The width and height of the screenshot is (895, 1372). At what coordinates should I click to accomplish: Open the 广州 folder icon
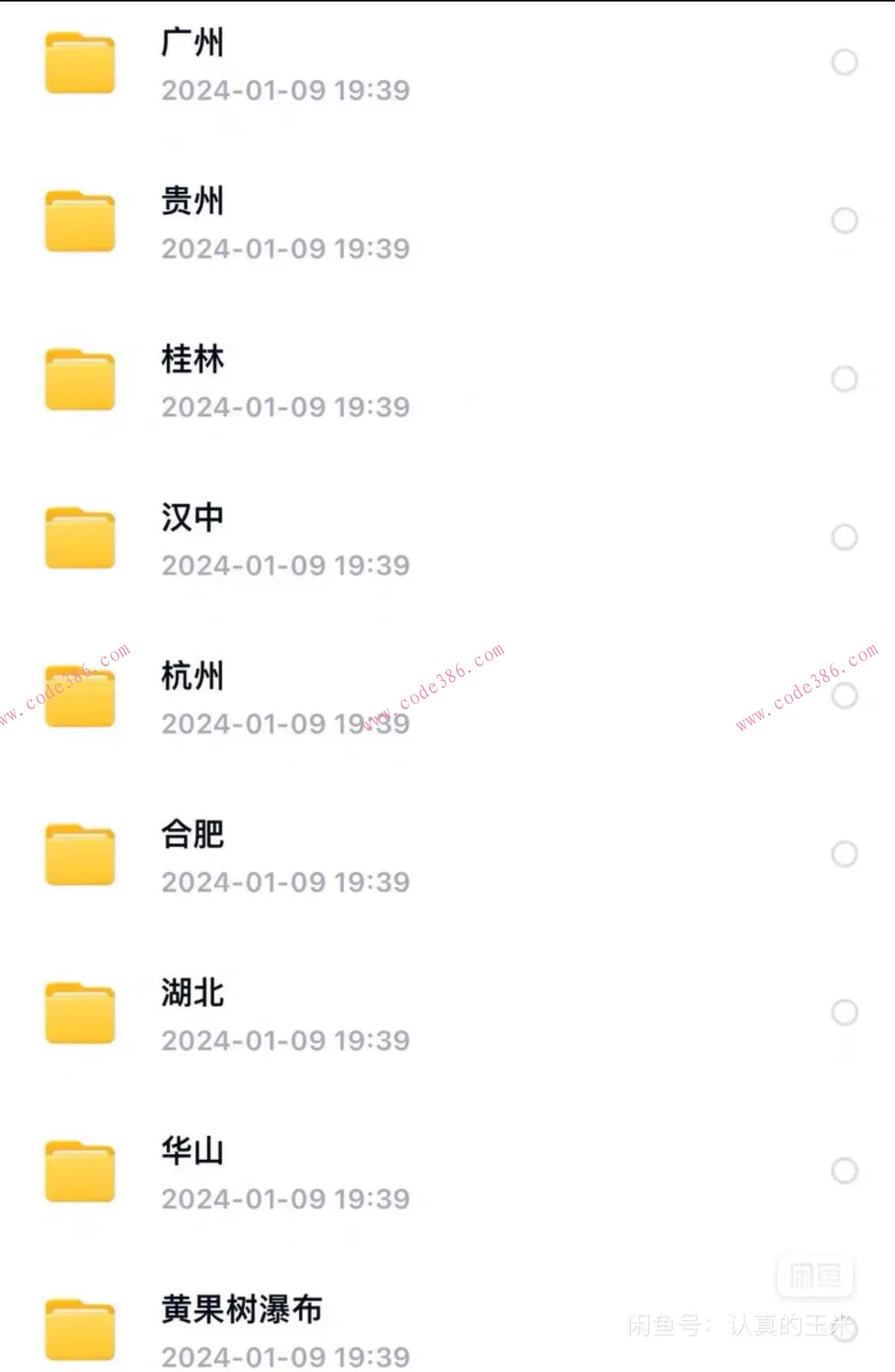point(79,63)
